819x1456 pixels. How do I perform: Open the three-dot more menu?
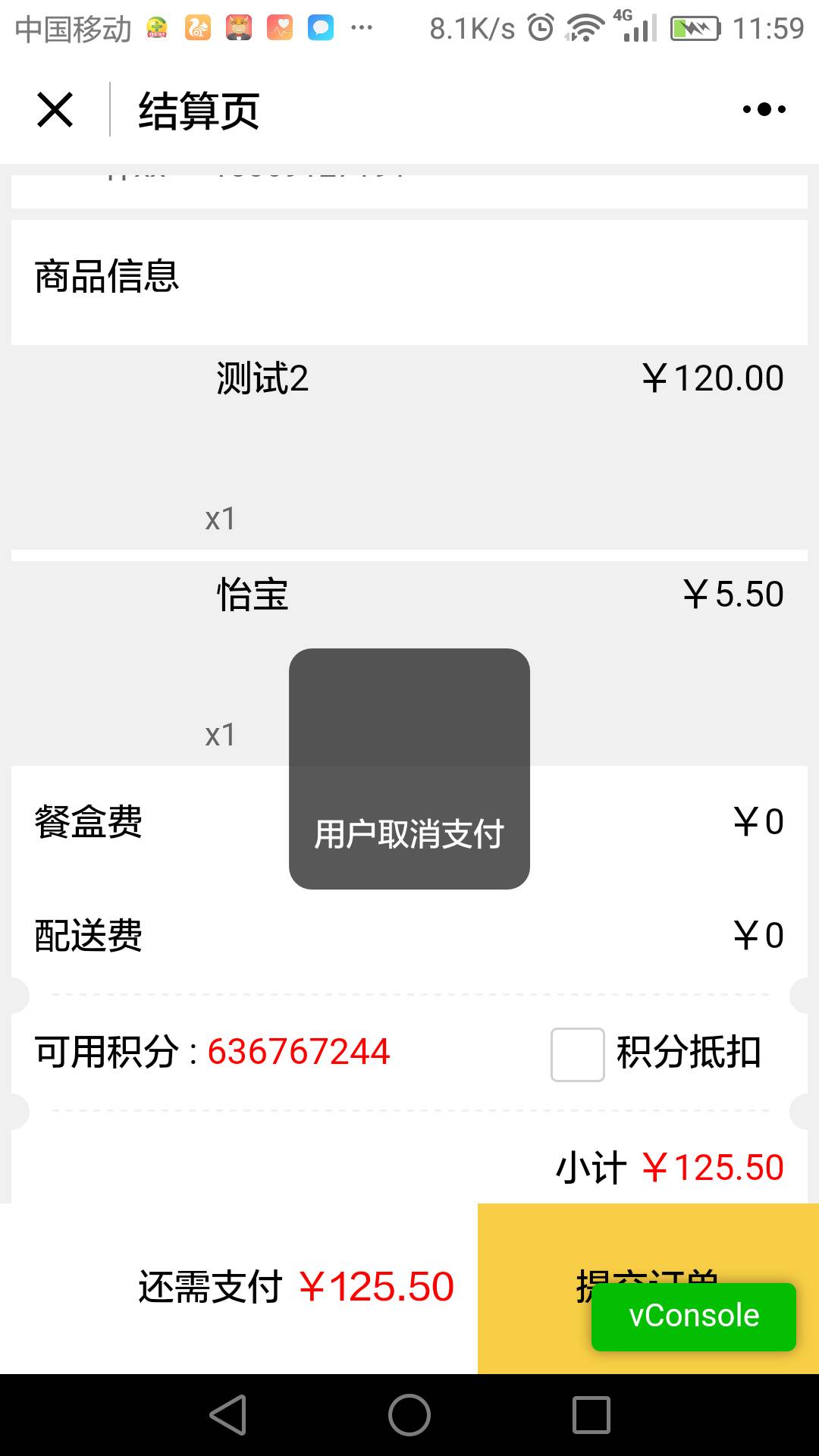click(x=764, y=110)
